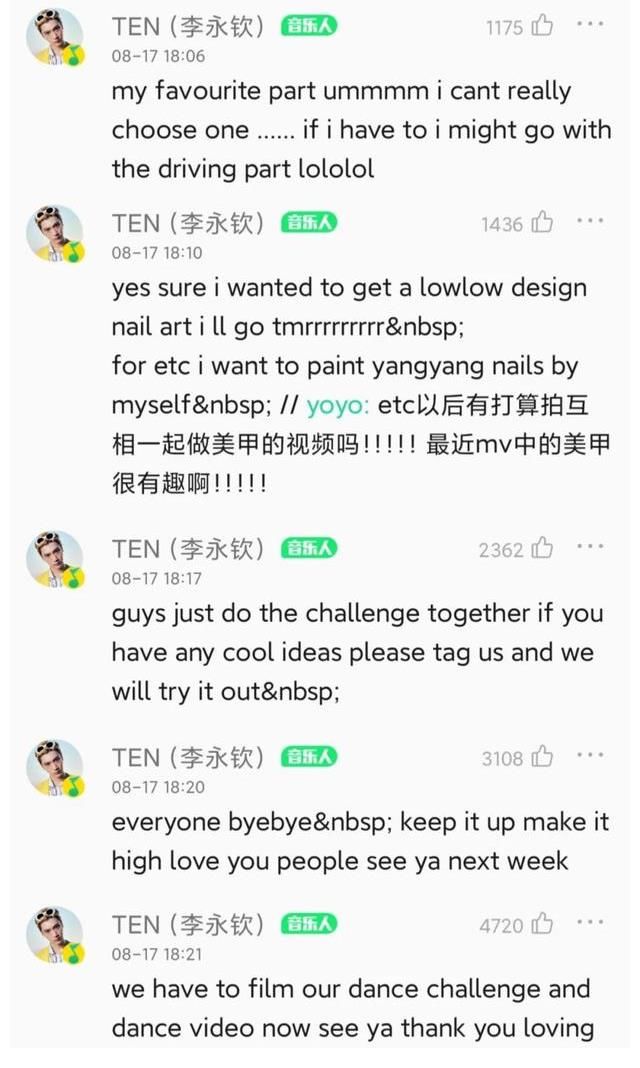Open TEN's avatar on the 18:06 comment
Image resolution: width=640 pixels, height=1068 pixels.
click(x=54, y=37)
